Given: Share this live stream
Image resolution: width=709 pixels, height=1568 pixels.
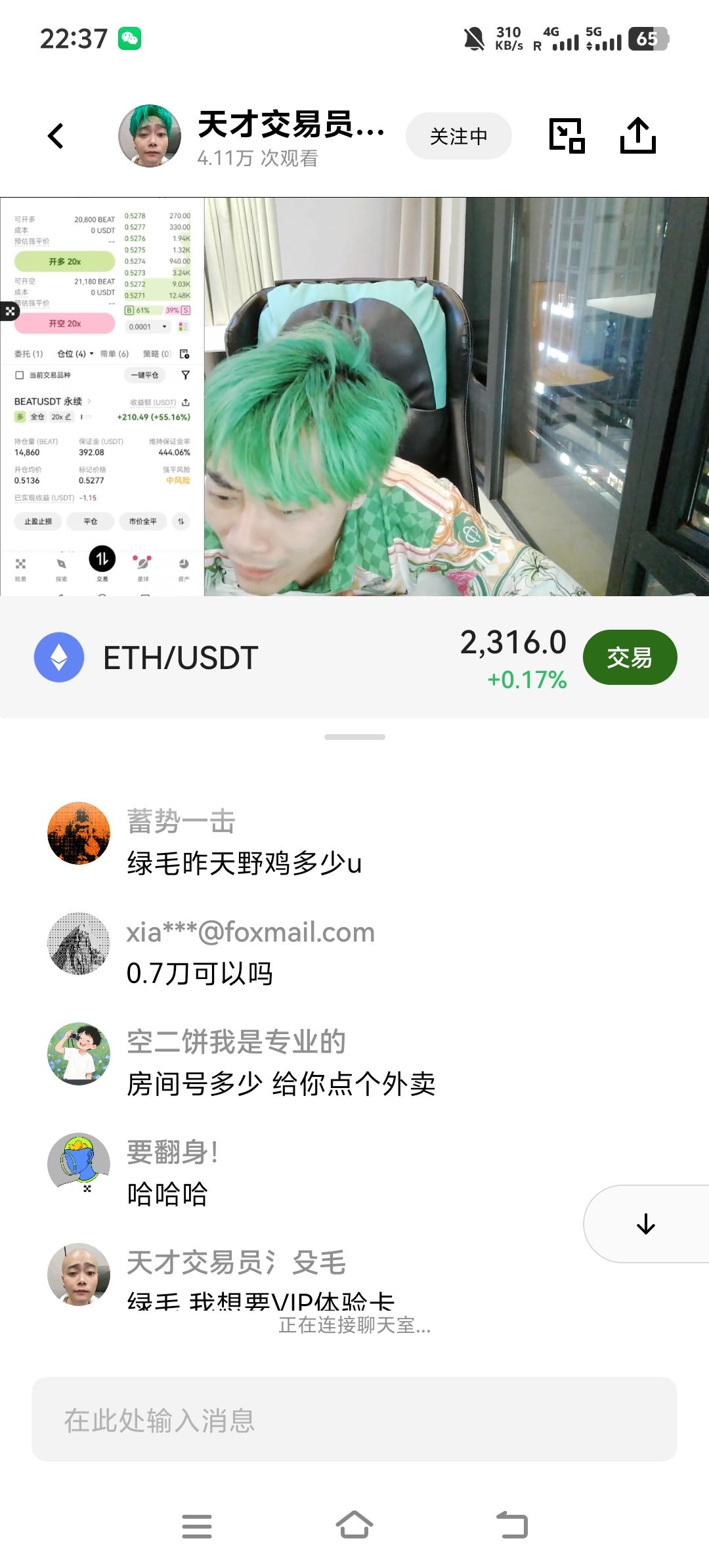Looking at the screenshot, I should click(637, 136).
